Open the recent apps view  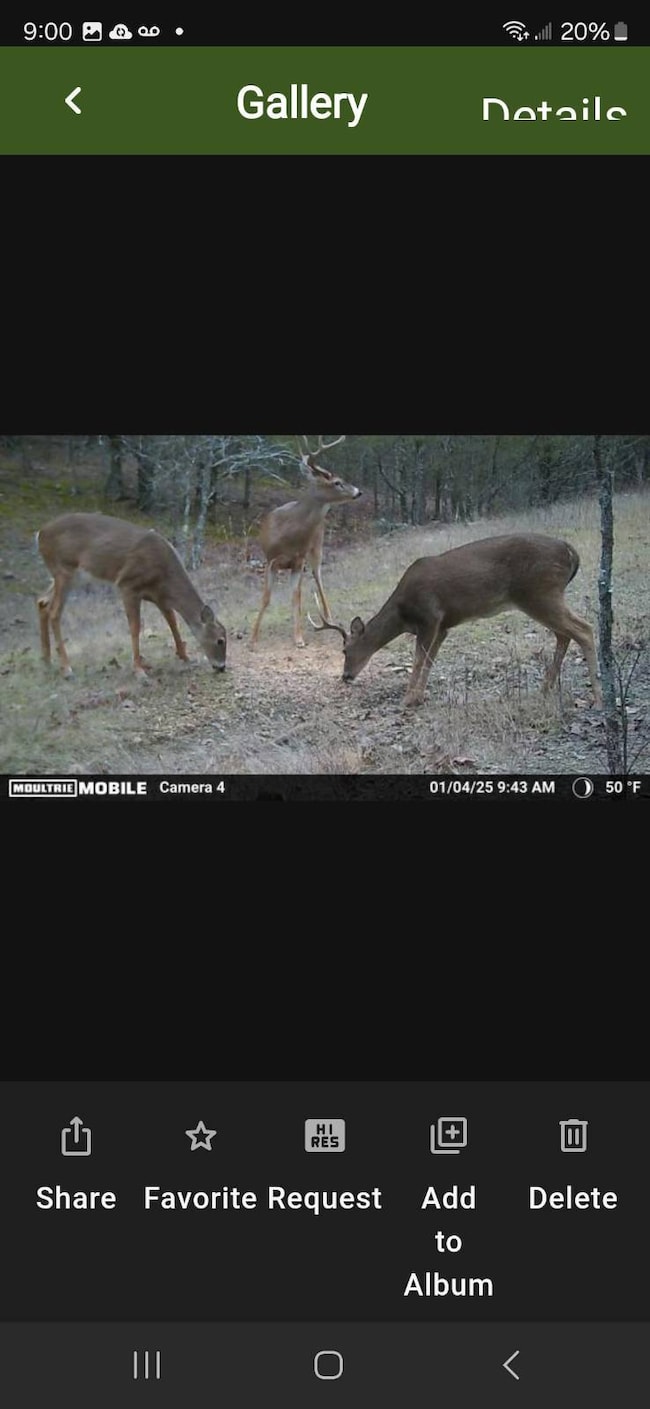pyautogui.click(x=147, y=1365)
